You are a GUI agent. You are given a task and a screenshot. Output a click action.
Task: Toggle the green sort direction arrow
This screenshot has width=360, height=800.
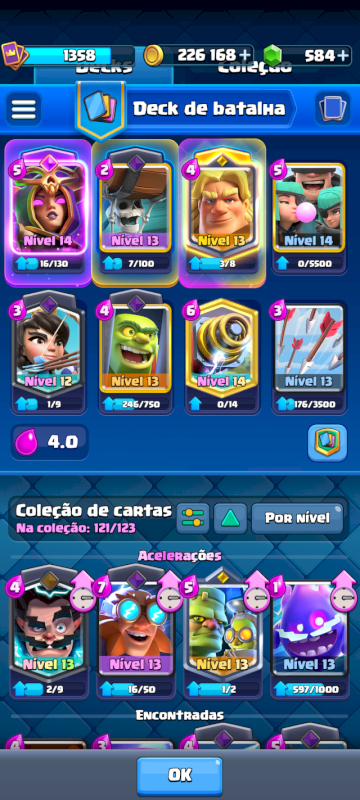(x=230, y=518)
